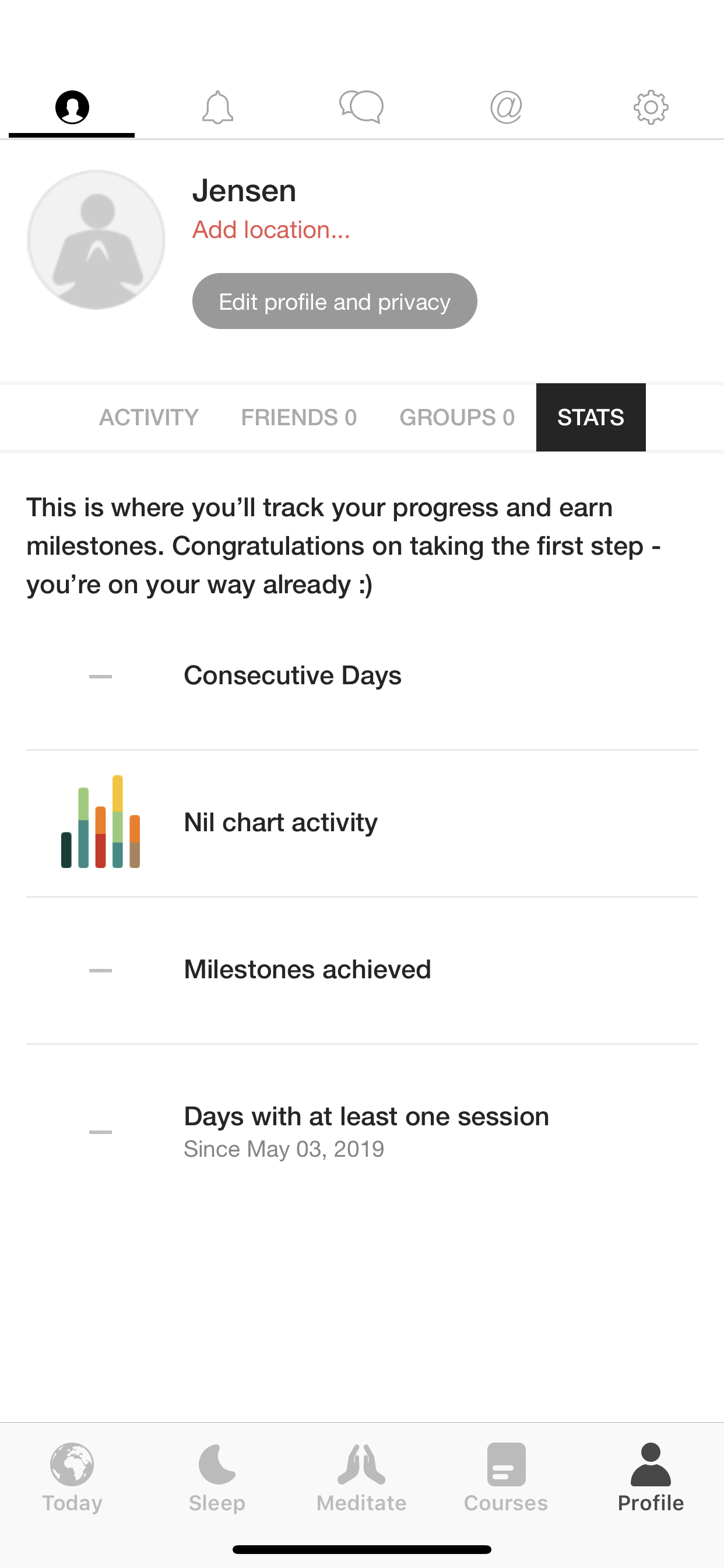The width and height of the screenshot is (724, 1568).
Task: Switch to Groups 0 tab
Action: tap(457, 418)
